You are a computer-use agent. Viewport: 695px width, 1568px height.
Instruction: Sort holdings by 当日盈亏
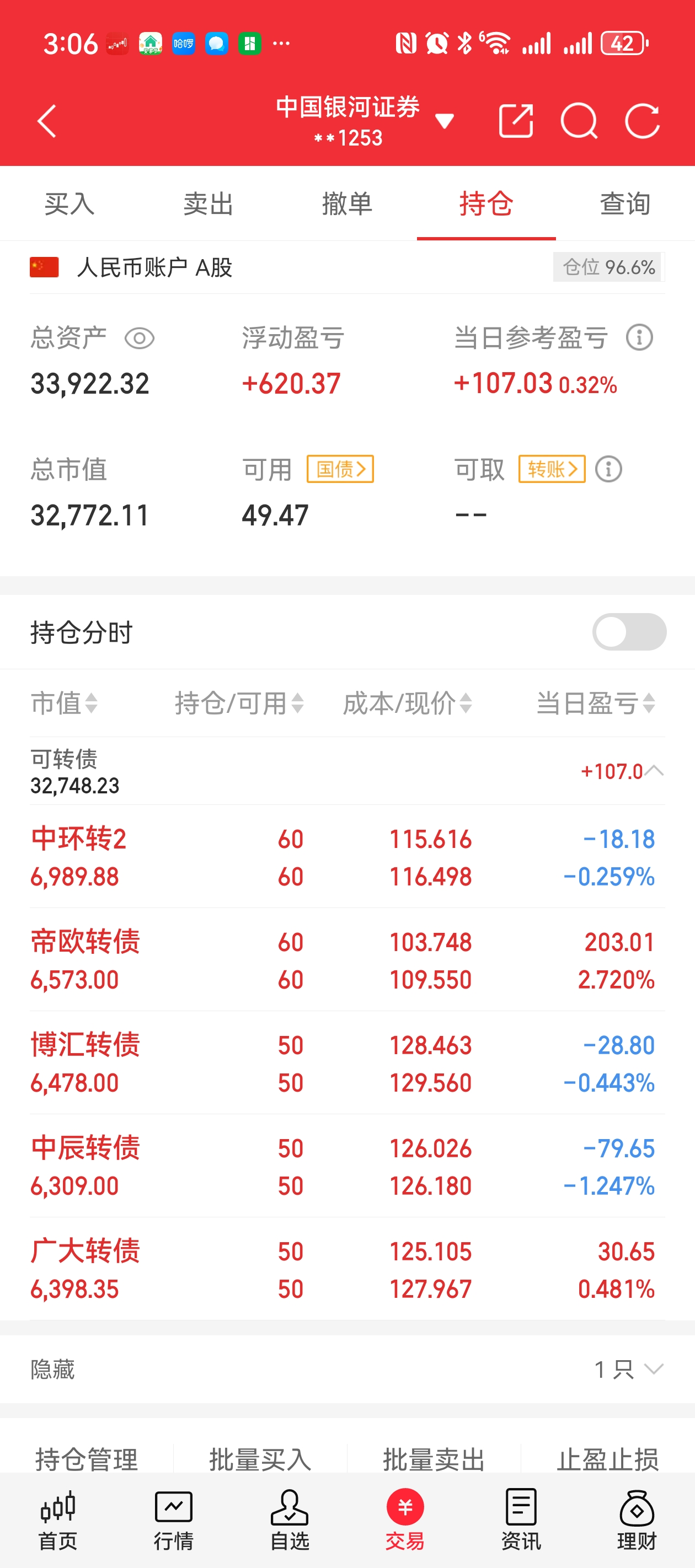pos(595,703)
